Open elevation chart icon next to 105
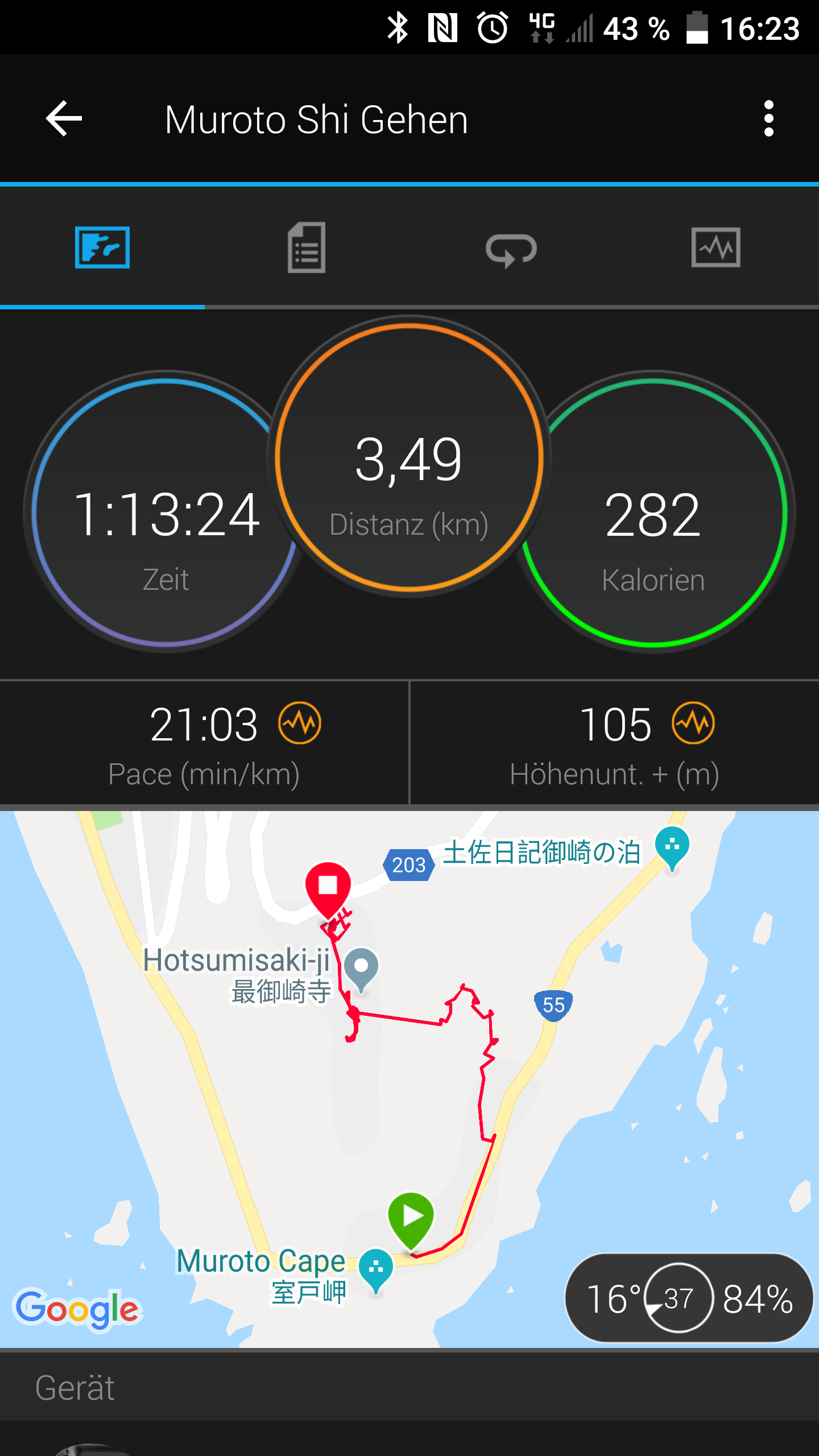The image size is (819, 1456). click(x=693, y=723)
